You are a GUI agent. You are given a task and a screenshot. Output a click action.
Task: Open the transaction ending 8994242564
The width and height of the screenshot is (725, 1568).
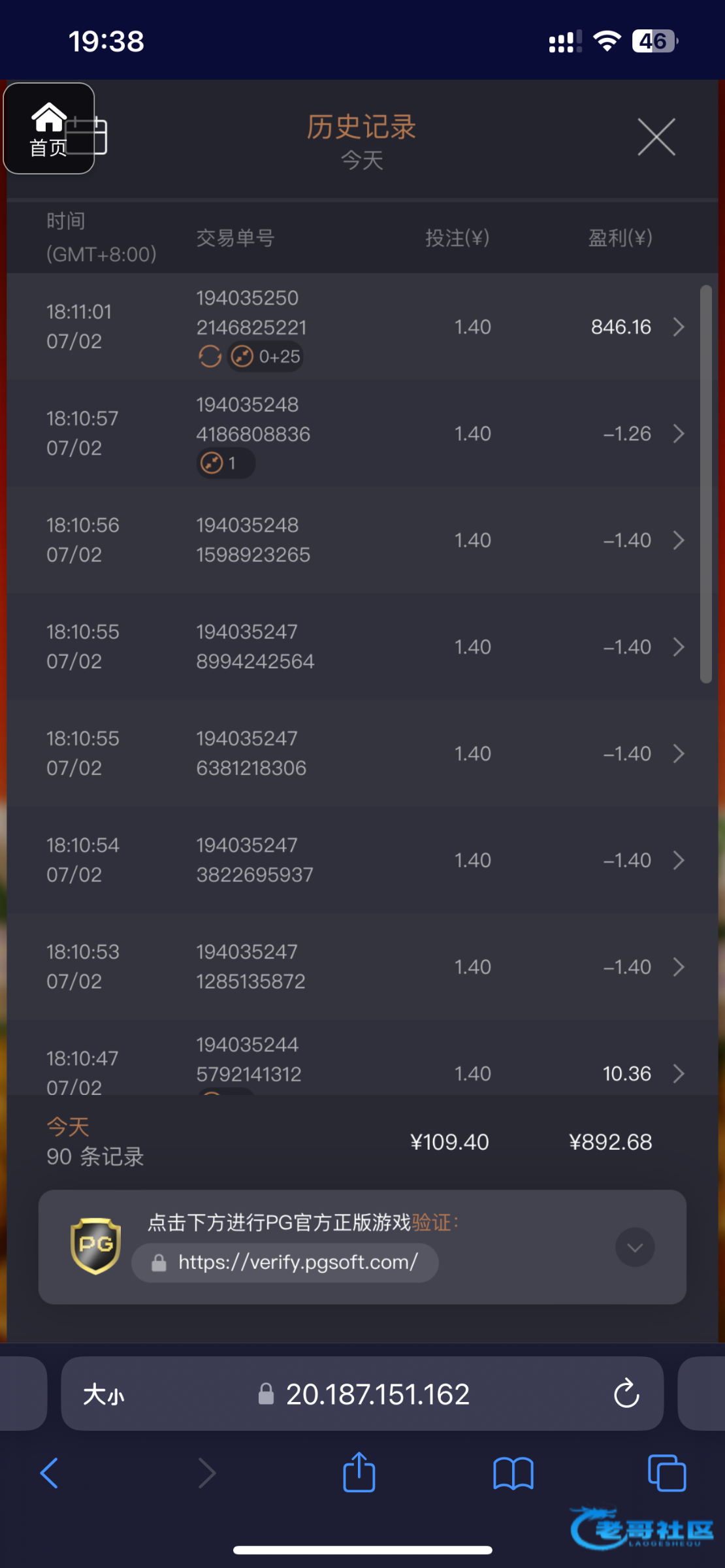pos(362,647)
